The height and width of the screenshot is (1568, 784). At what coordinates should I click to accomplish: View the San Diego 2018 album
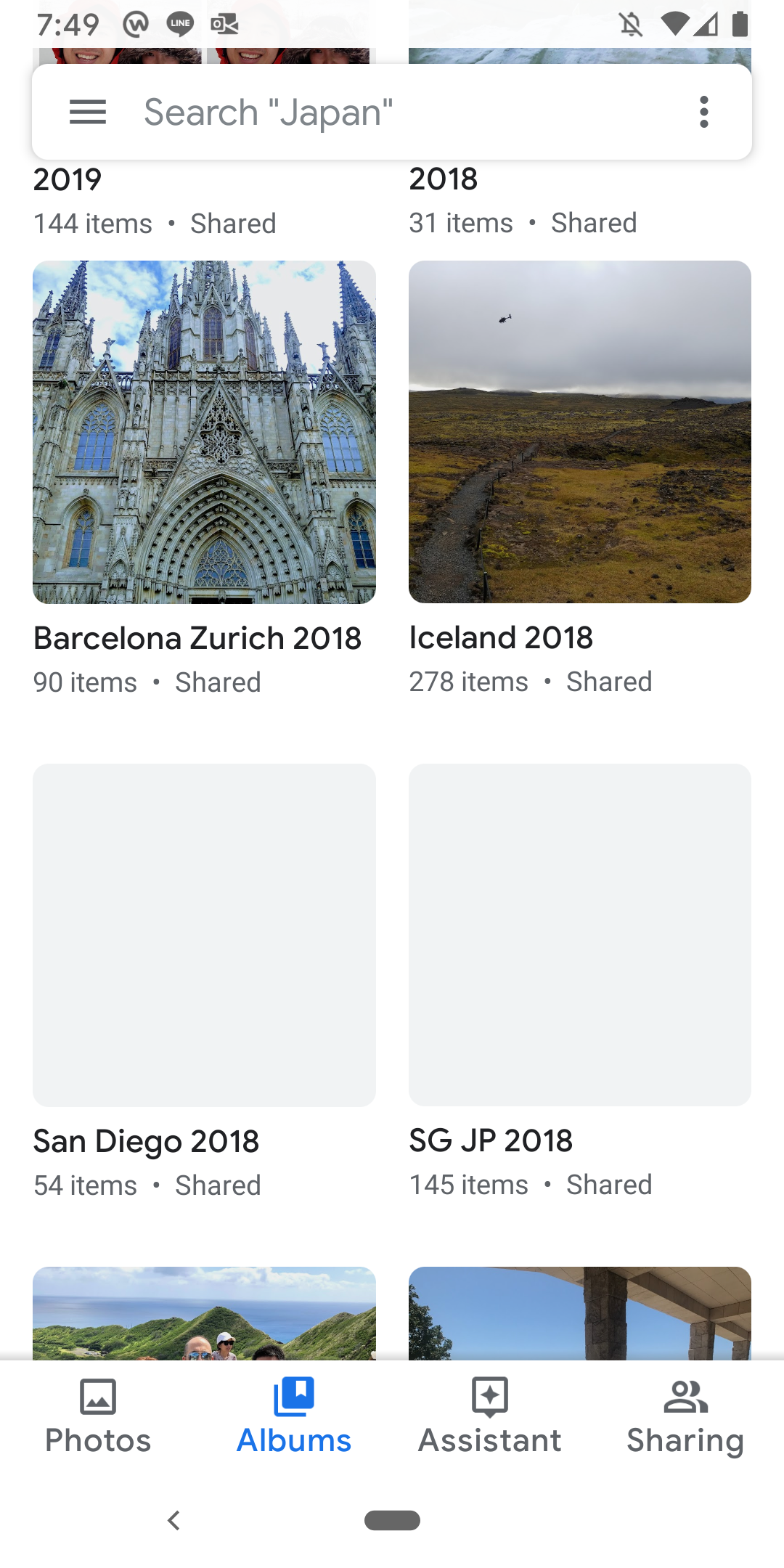(204, 935)
